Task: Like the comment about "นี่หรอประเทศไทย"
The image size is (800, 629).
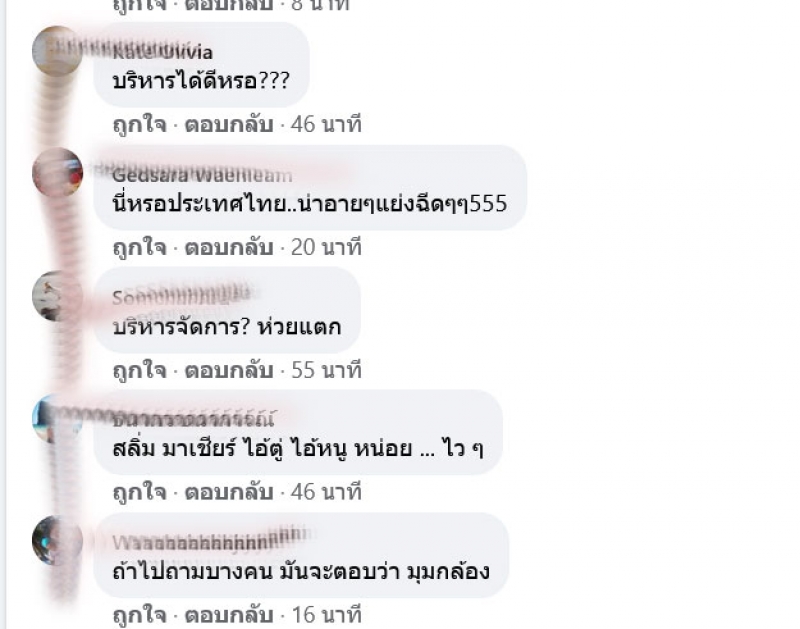Action: pos(139,247)
